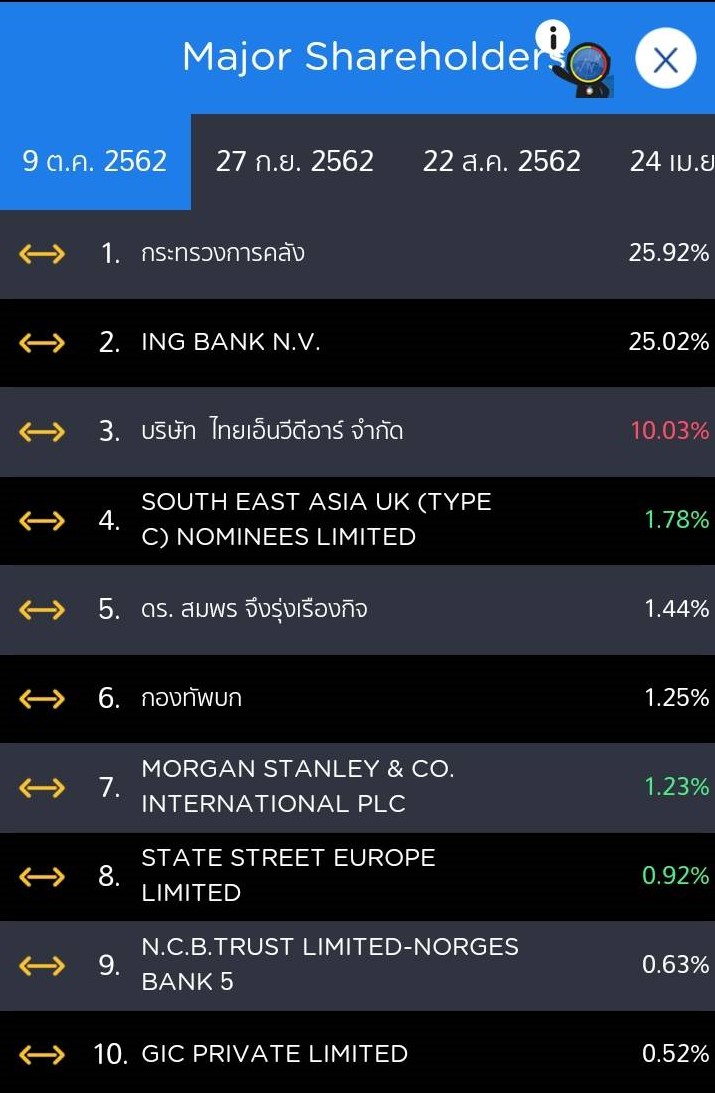Close the Major Shareholders panel
Screen dimensions: 715x1093
pos(665,60)
